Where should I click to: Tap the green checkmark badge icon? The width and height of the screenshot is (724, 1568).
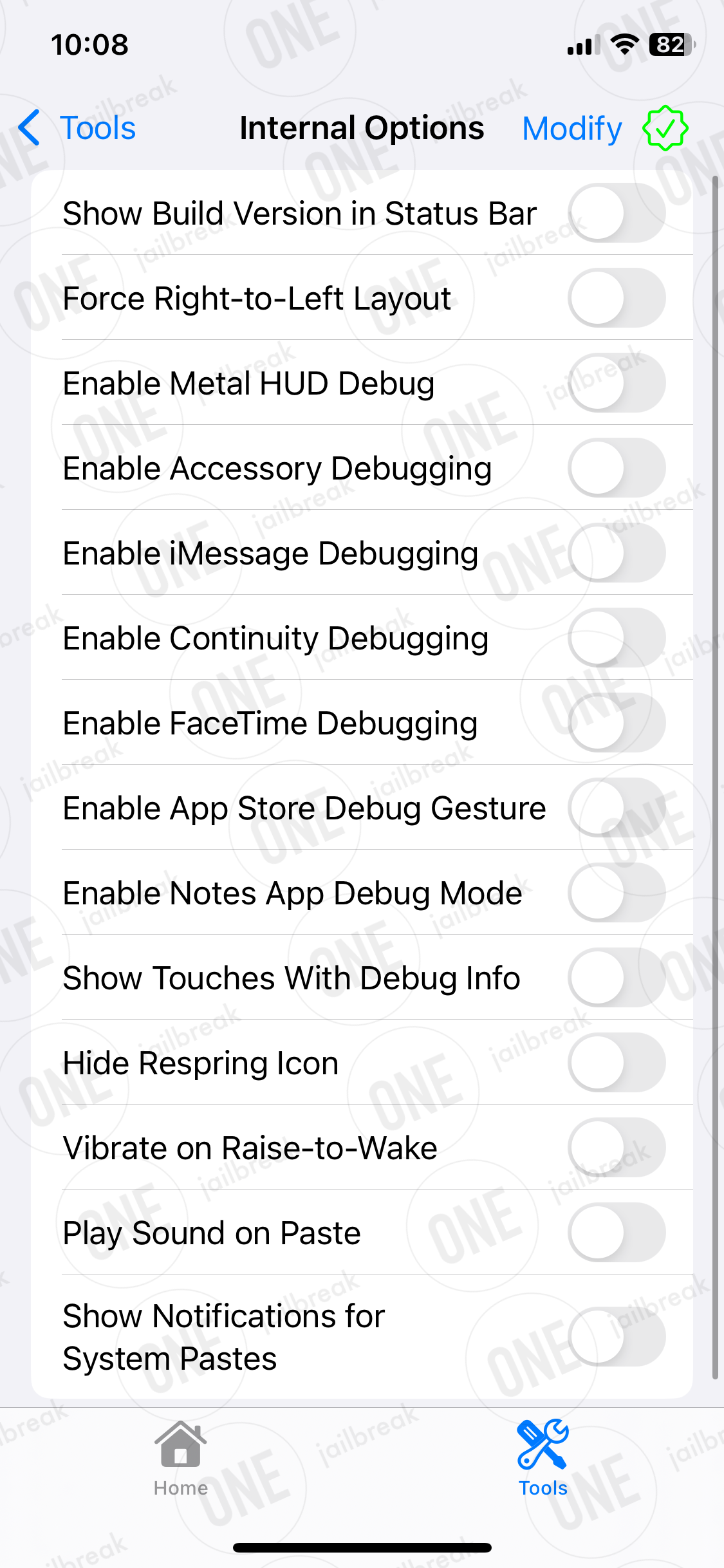pyautogui.click(x=665, y=128)
